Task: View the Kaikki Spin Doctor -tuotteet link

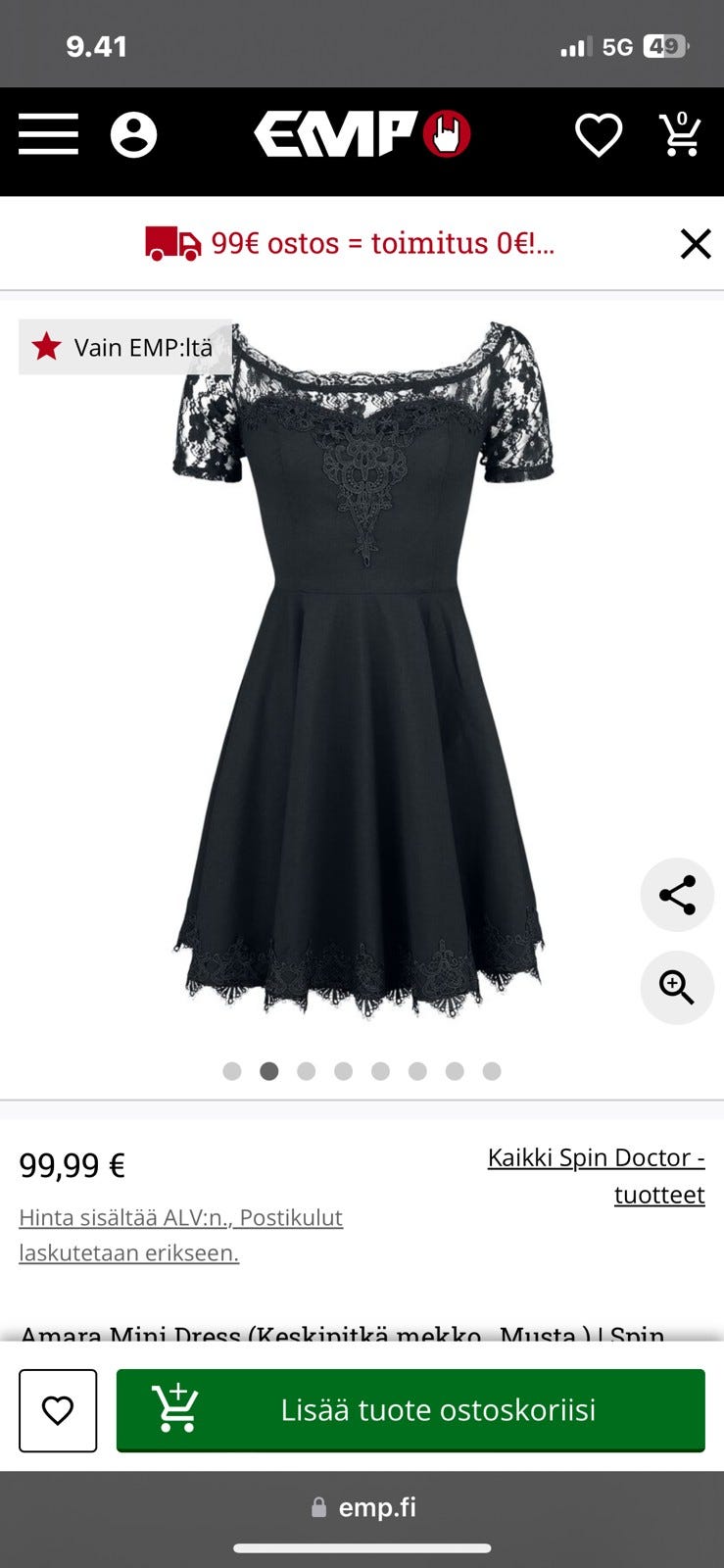Action: (x=597, y=1175)
